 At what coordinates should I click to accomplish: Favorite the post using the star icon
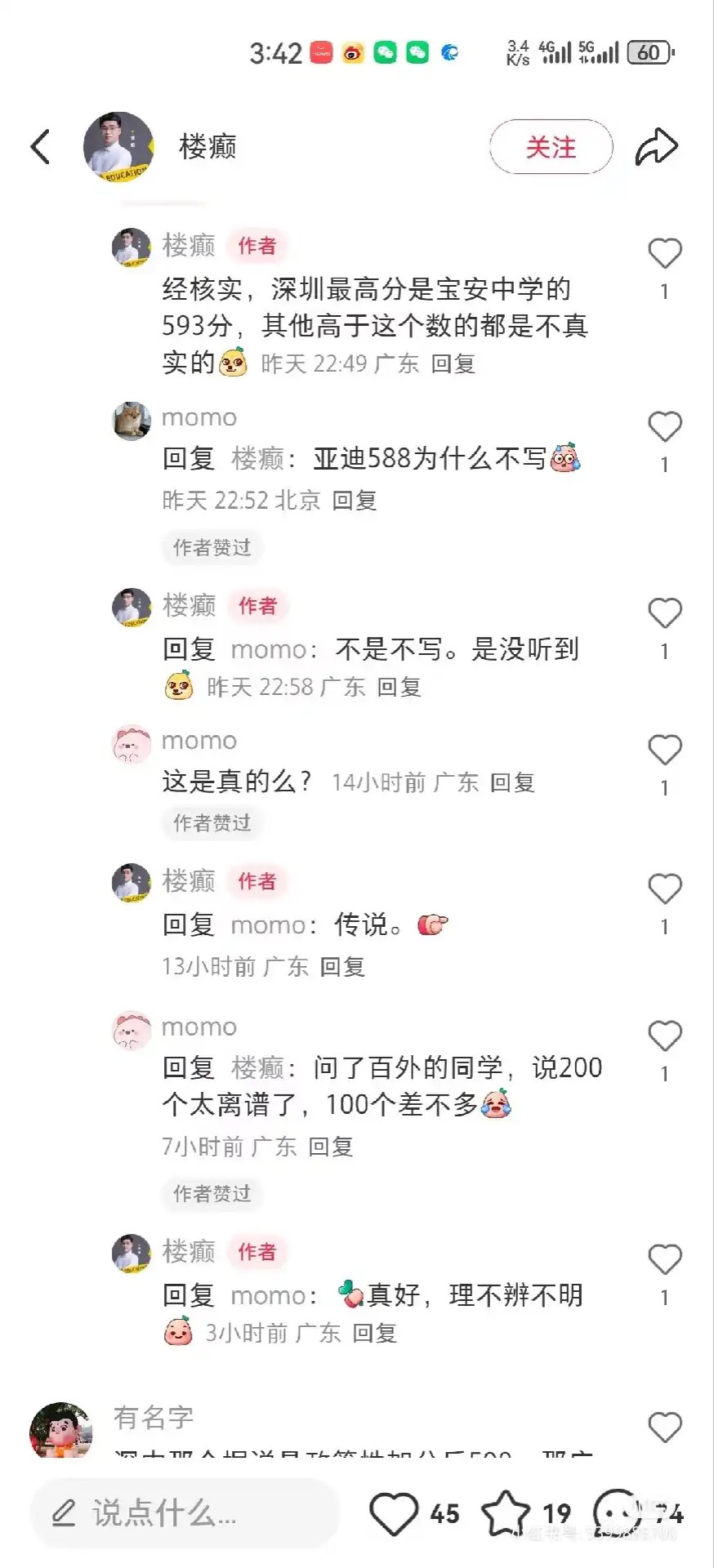coord(506,1512)
